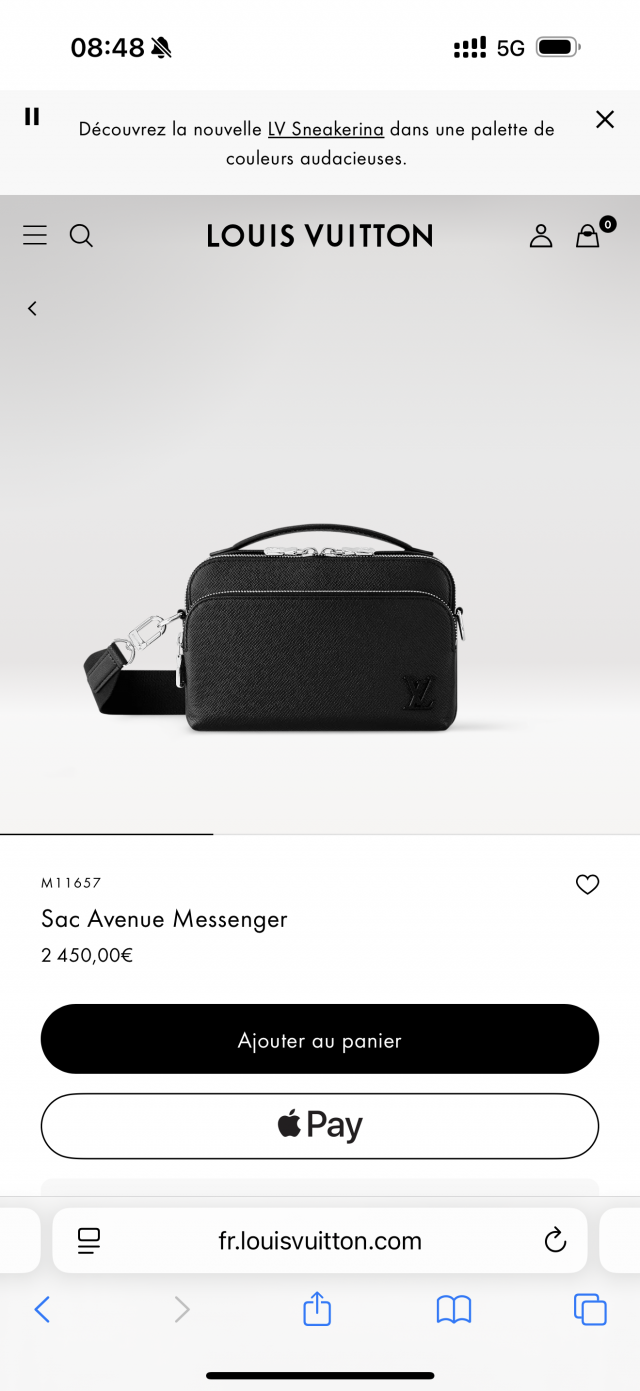
Task: Show all open Safari tabs
Action: [x=590, y=1309]
